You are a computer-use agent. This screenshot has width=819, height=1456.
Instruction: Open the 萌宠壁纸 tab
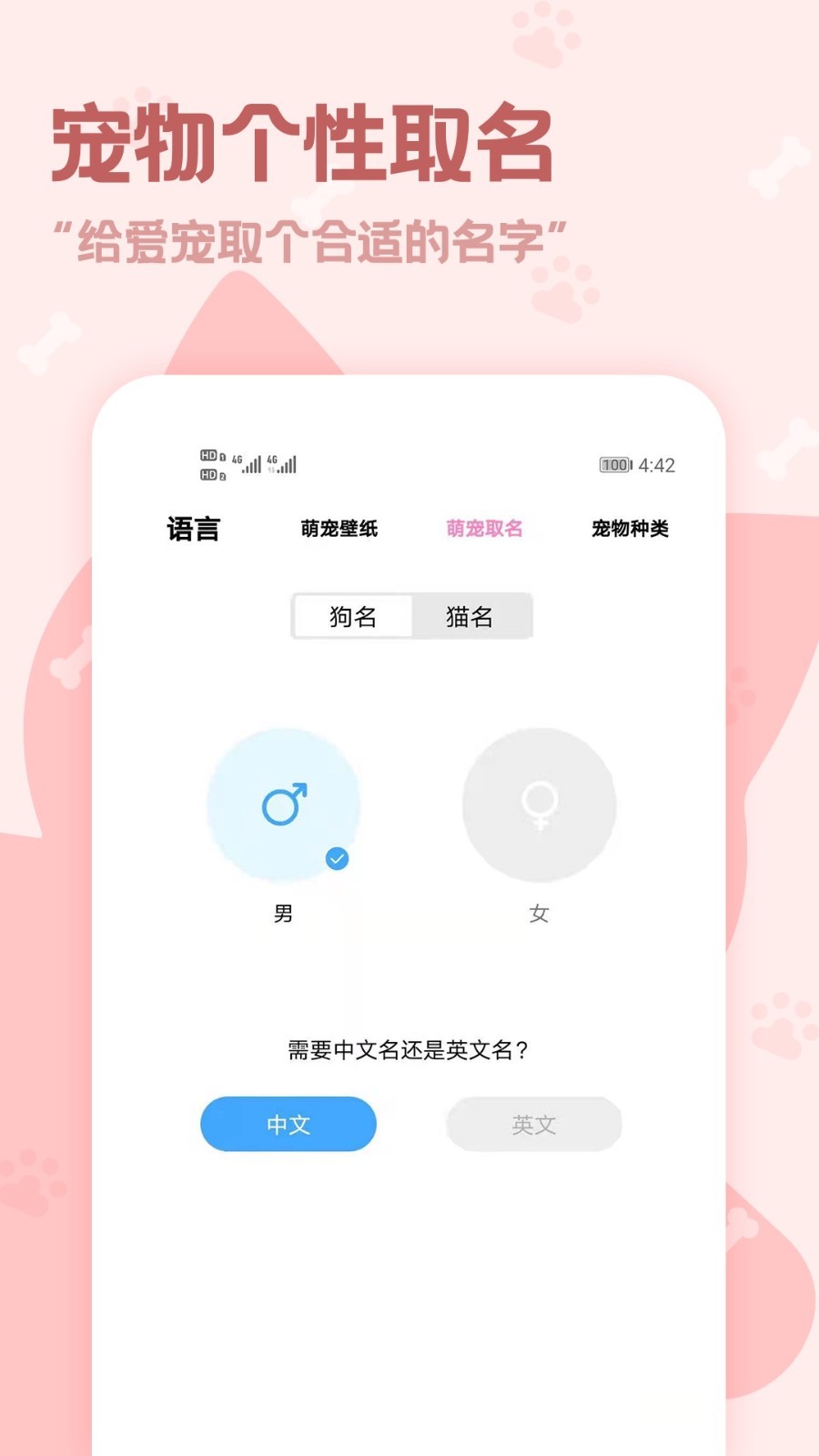[x=340, y=529]
